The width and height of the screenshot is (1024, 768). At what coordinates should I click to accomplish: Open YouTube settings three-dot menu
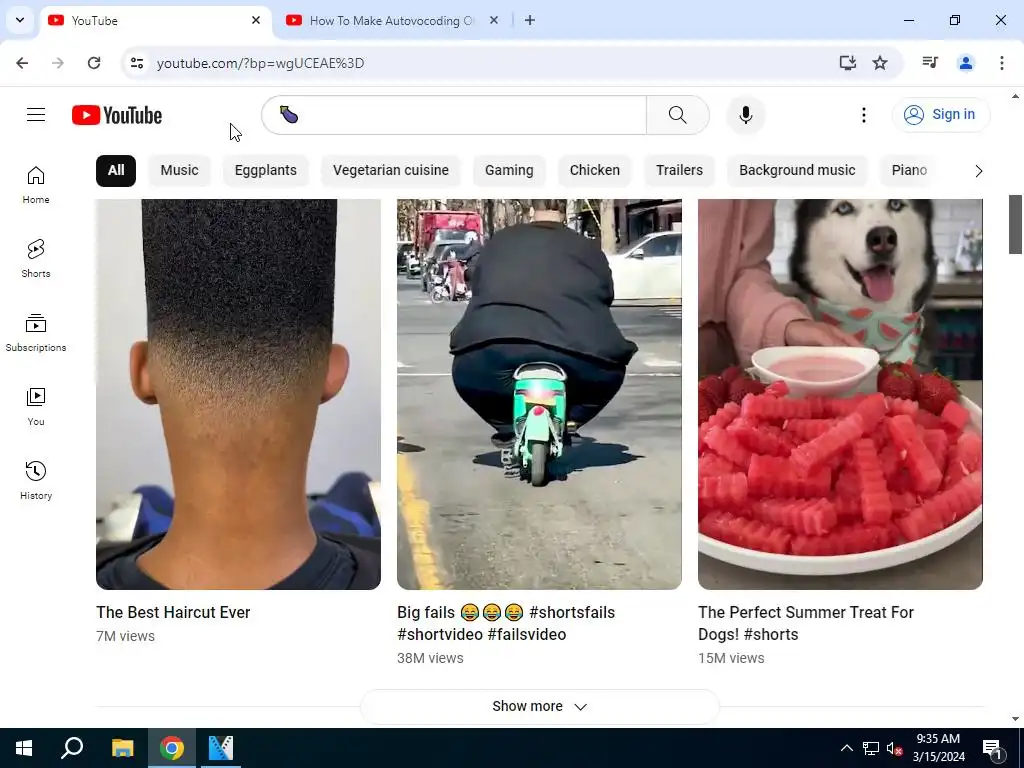click(x=864, y=115)
